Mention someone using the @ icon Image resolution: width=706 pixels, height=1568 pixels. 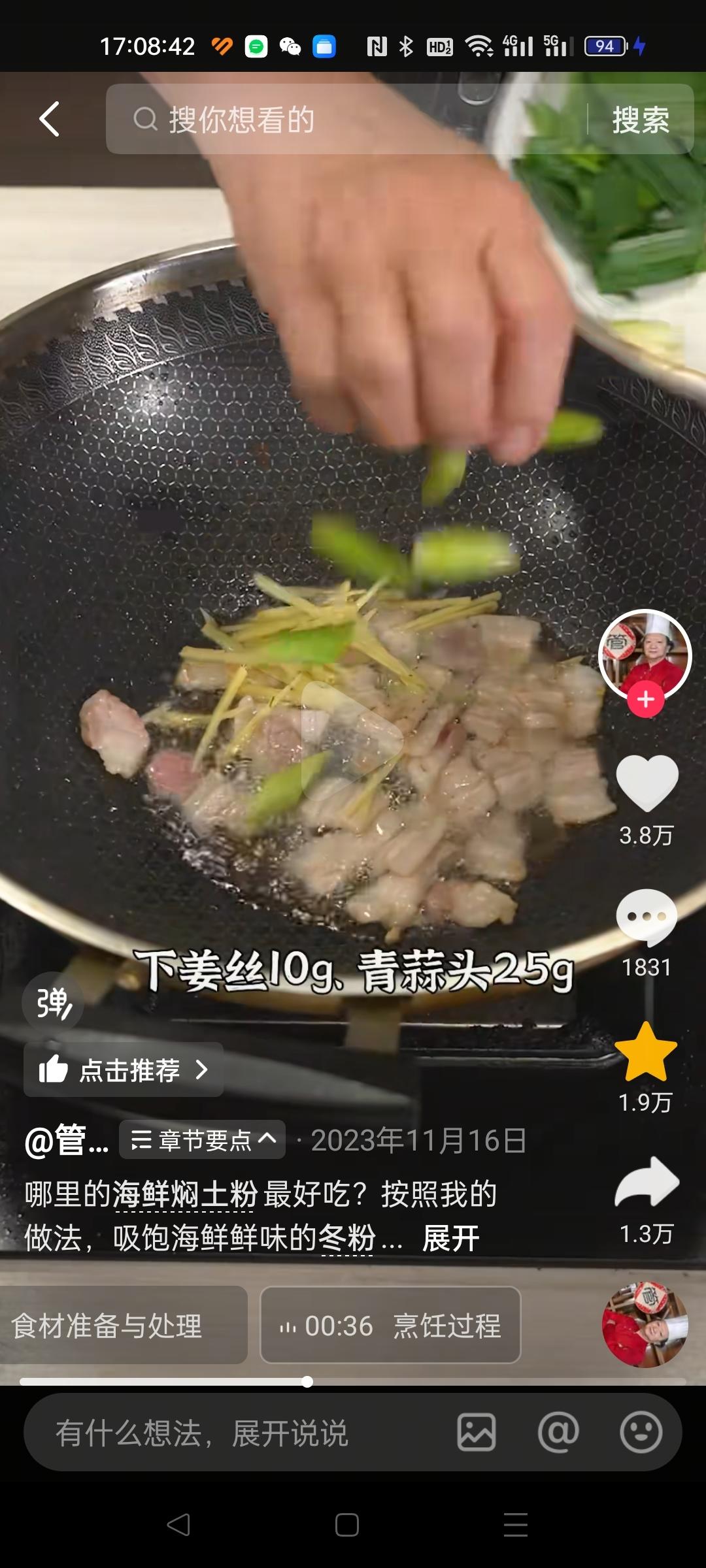[558, 1433]
